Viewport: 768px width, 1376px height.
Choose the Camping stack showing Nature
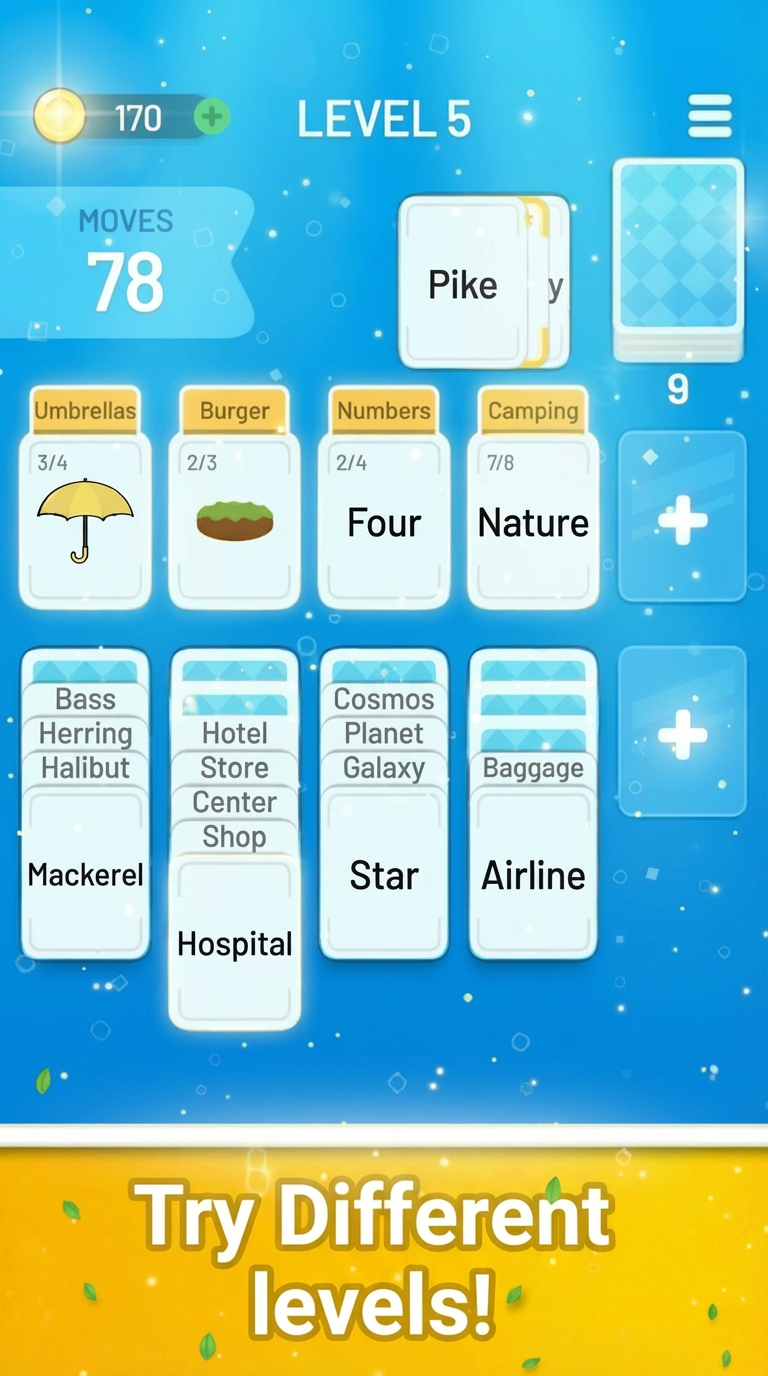pos(533,498)
